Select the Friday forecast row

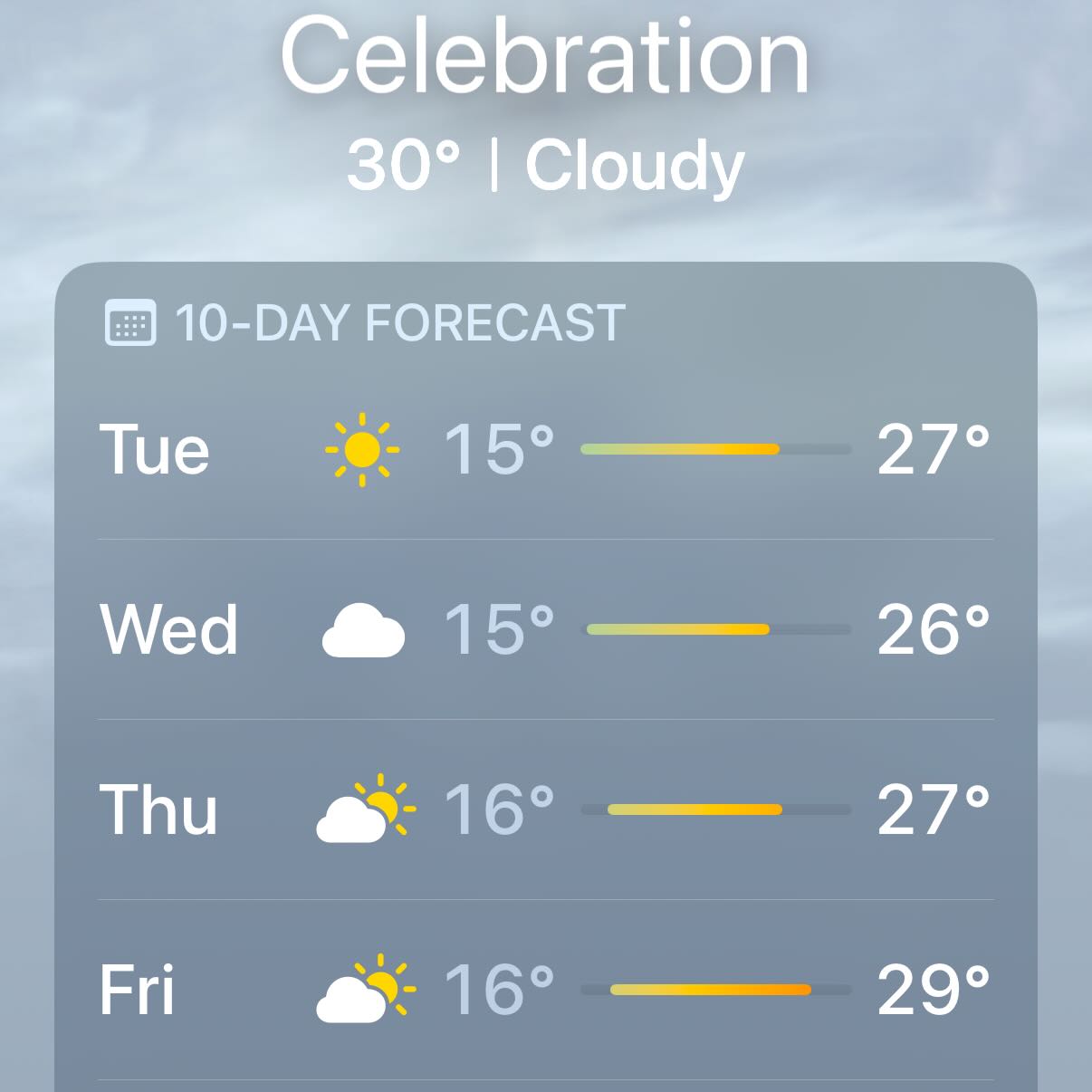[x=543, y=989]
